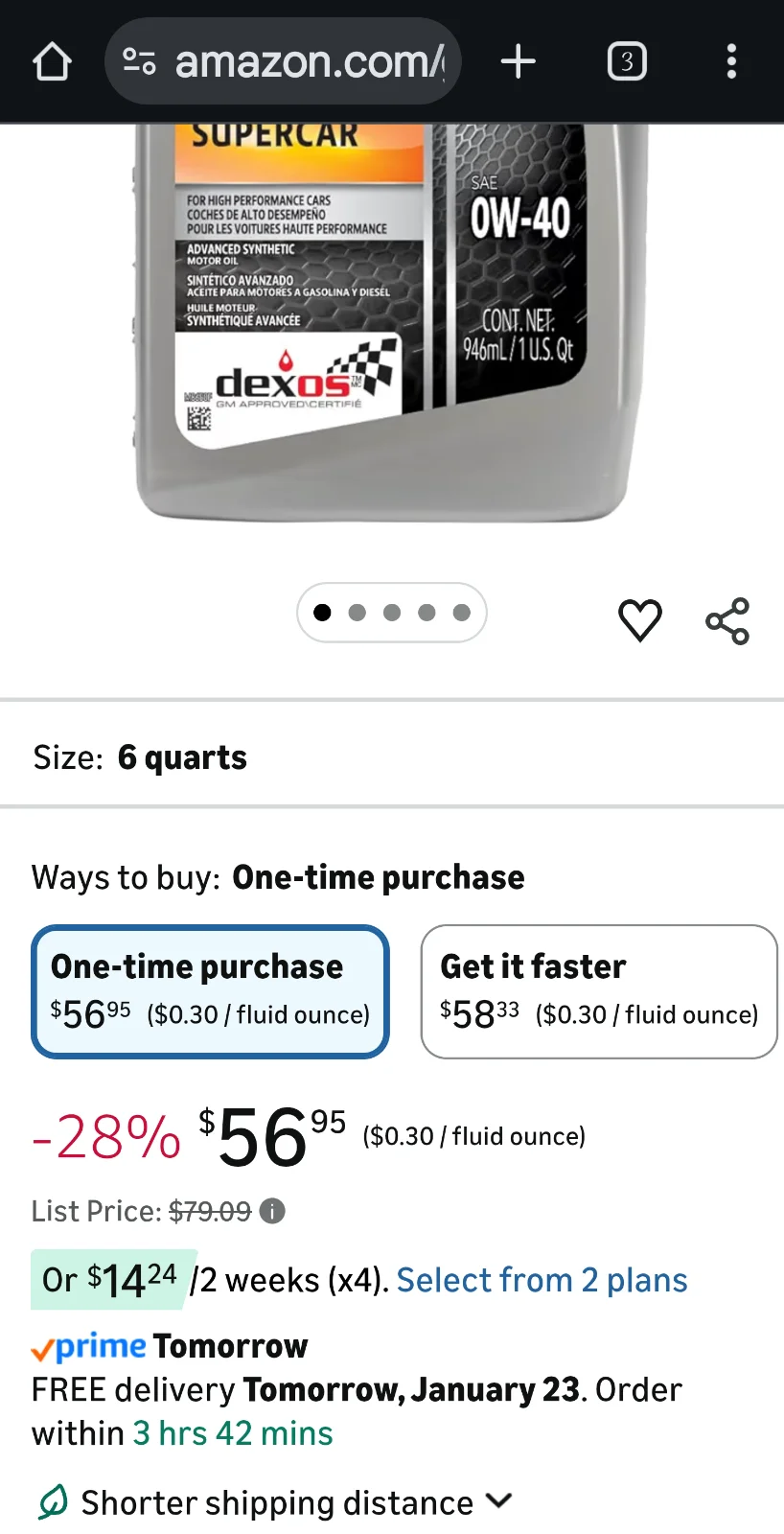Tap the image page indicator dots

click(392, 613)
